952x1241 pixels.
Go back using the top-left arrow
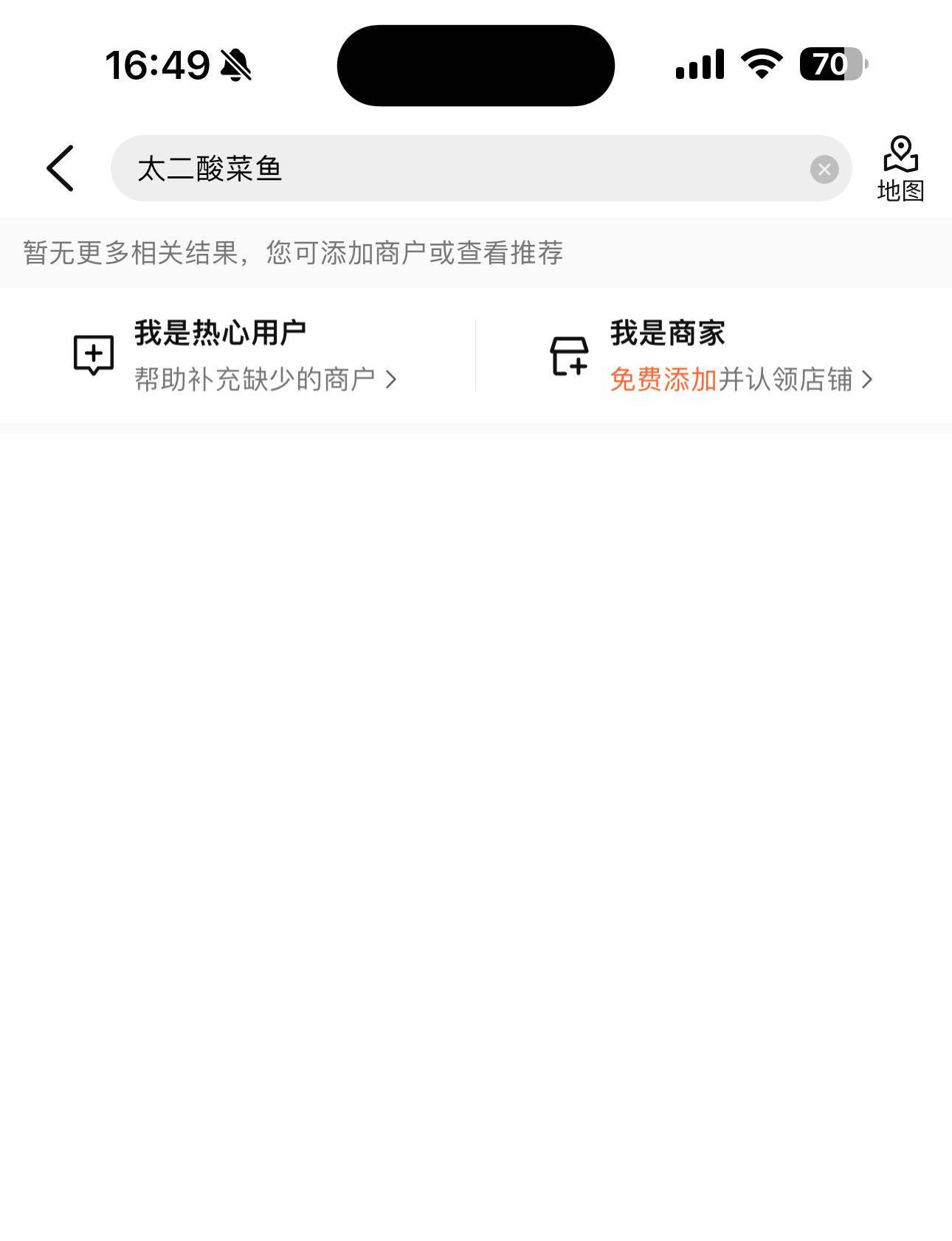(x=61, y=168)
